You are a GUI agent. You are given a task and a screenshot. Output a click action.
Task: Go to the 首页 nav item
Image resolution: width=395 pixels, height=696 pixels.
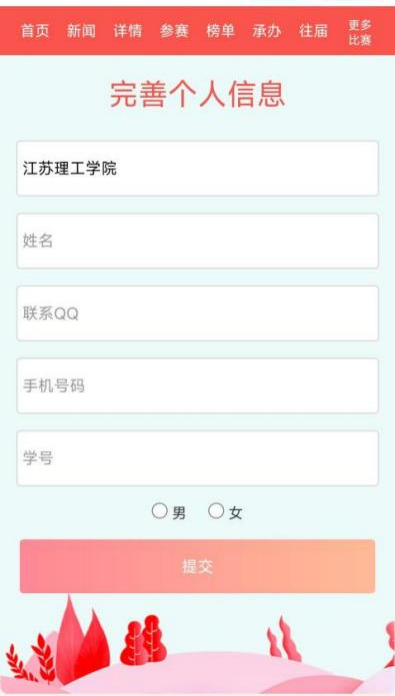tap(35, 32)
